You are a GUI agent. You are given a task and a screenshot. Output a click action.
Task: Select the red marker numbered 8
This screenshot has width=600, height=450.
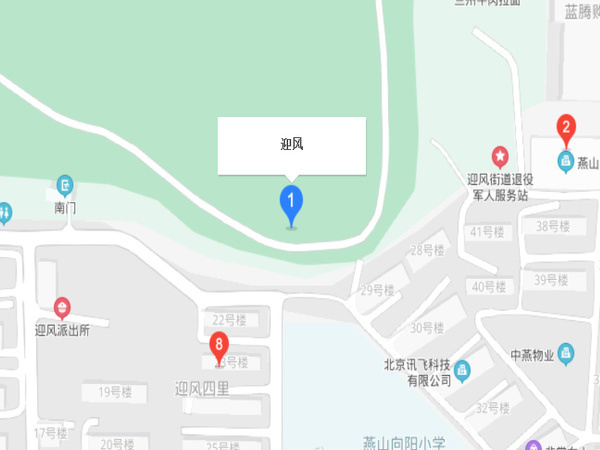(x=219, y=346)
